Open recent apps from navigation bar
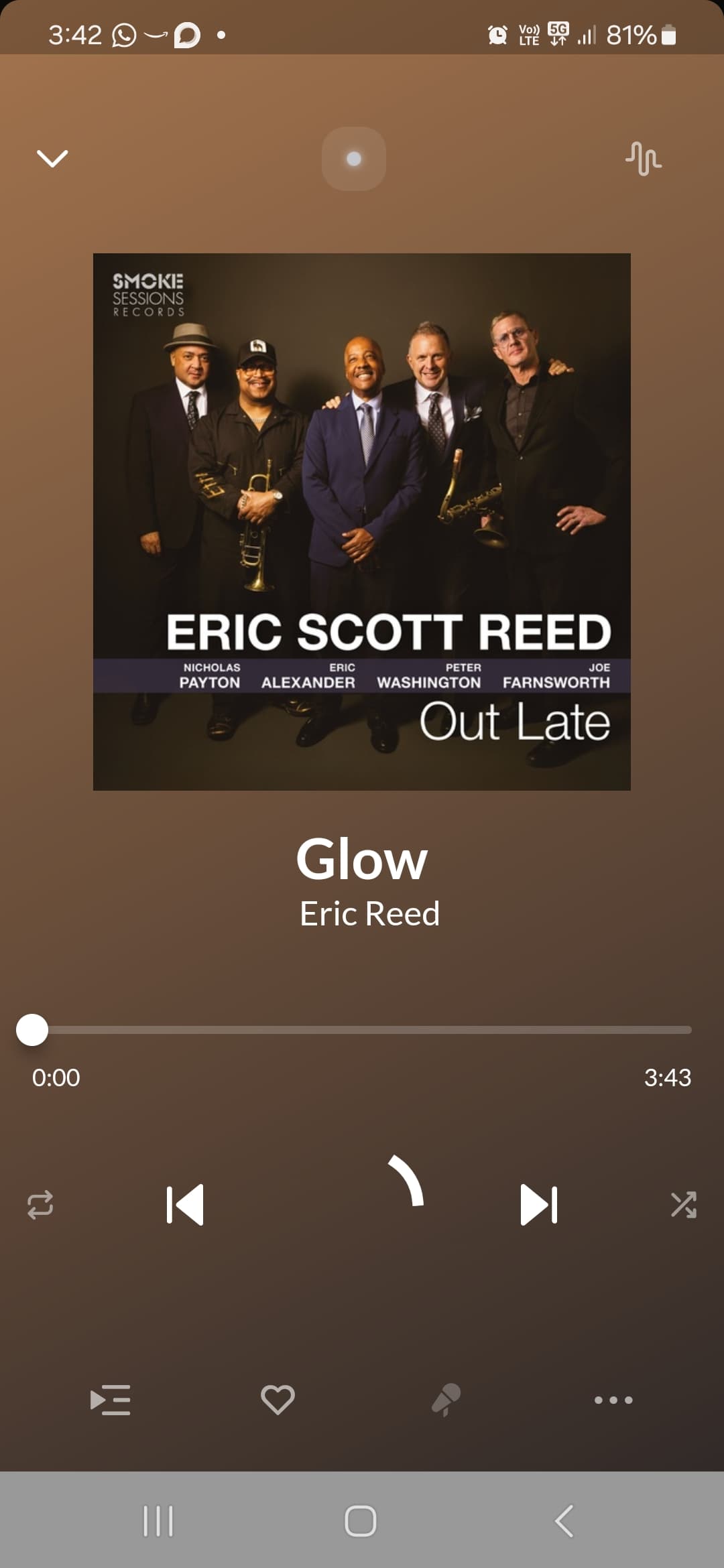Screen dimensions: 724x1568 pyautogui.click(x=158, y=1520)
